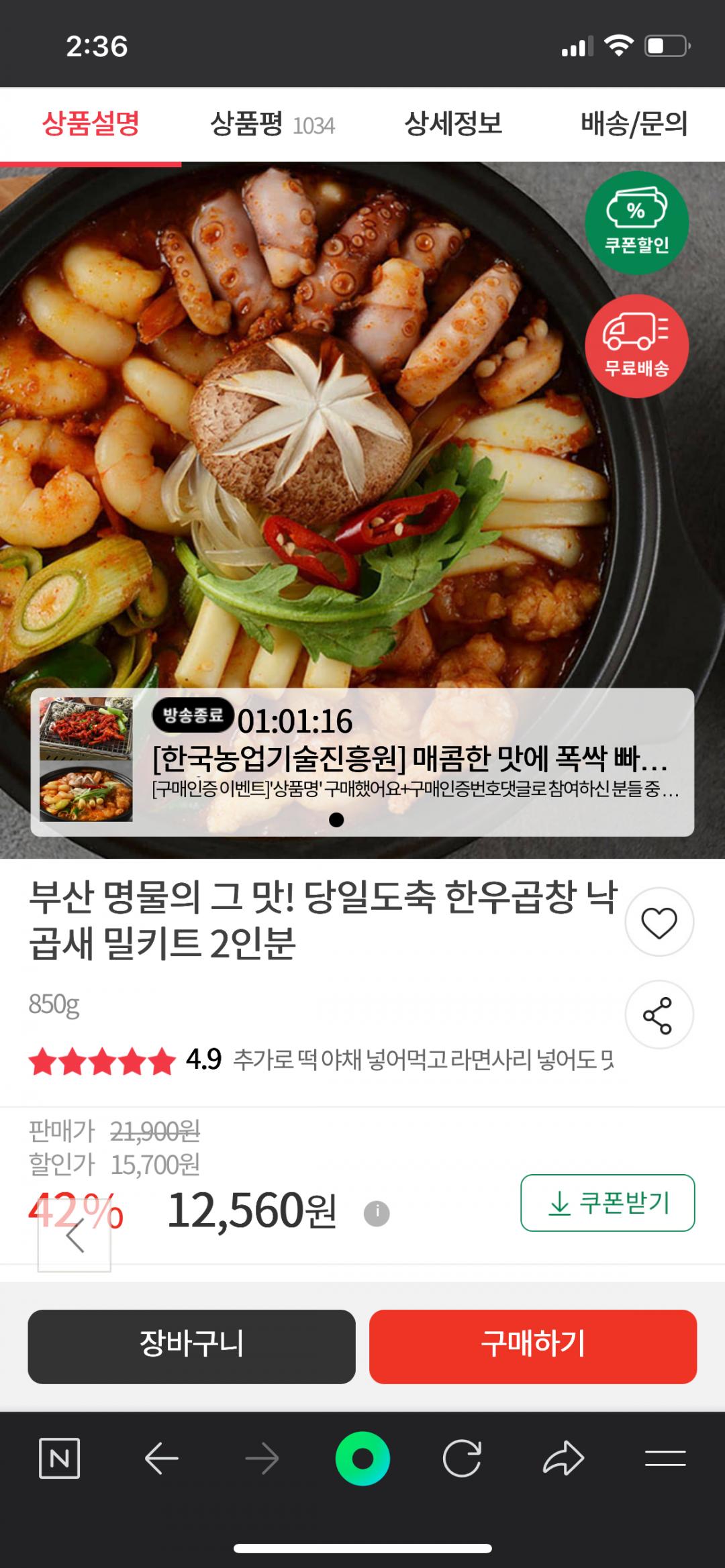Share this product
725x1568 pixels.
tap(659, 1015)
